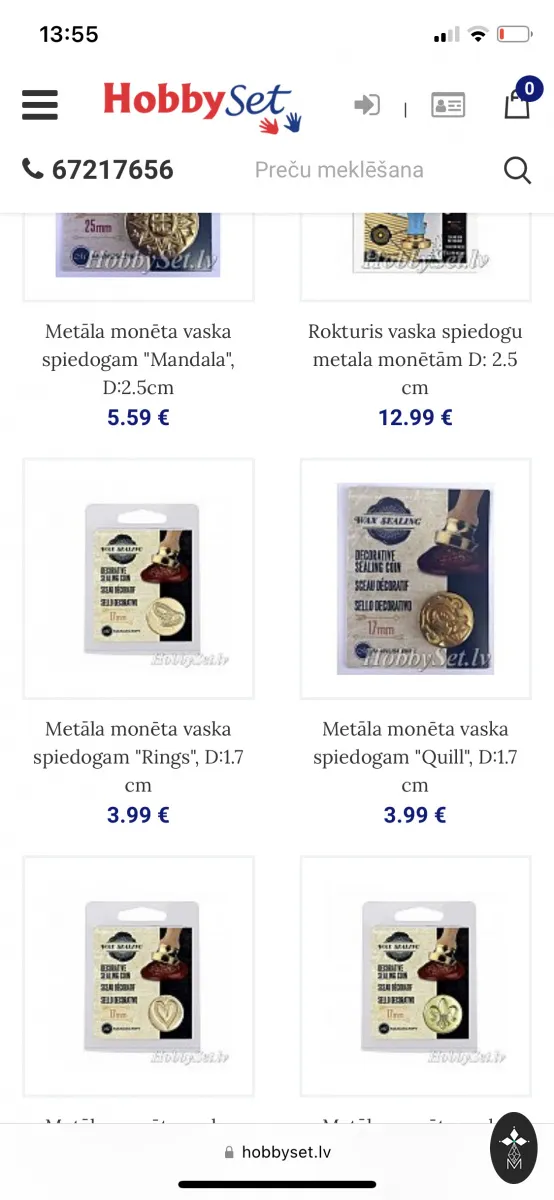Tap the hobbyset.lv address bar
This screenshot has width=554, height=1200.
coord(277,1152)
